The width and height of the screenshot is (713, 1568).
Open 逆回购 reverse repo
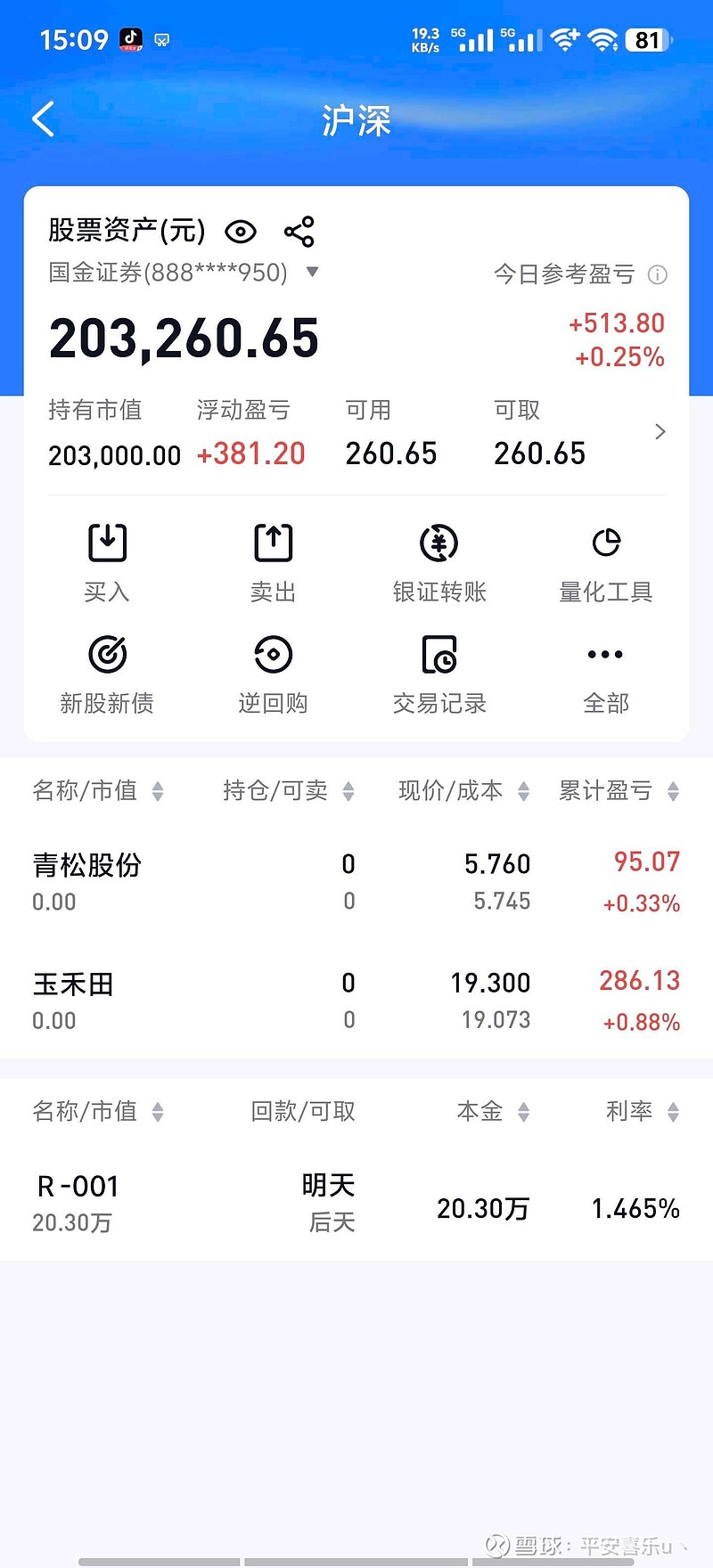274,675
